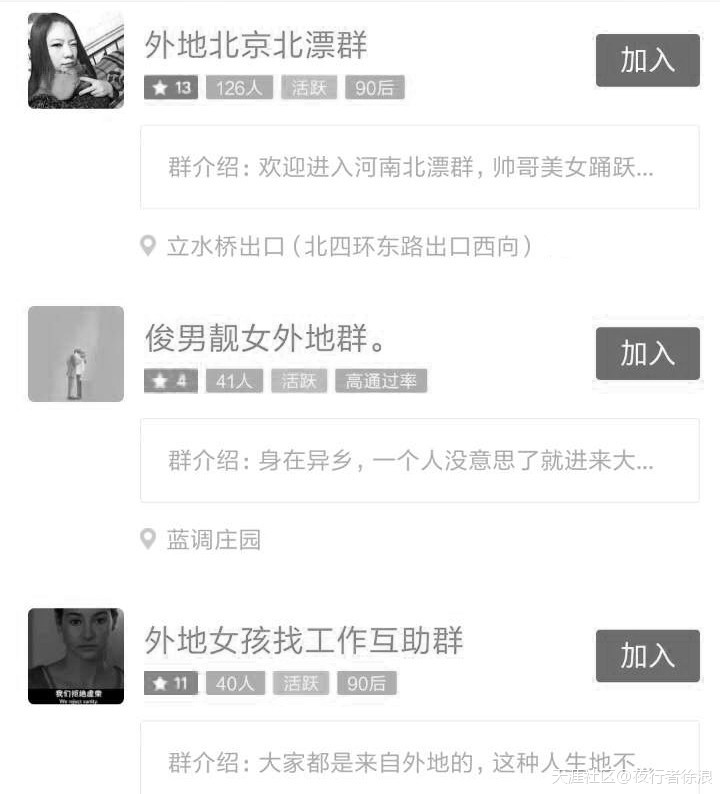
Task: Open 外地女孩找工作互助群 group details
Action: click(x=304, y=640)
